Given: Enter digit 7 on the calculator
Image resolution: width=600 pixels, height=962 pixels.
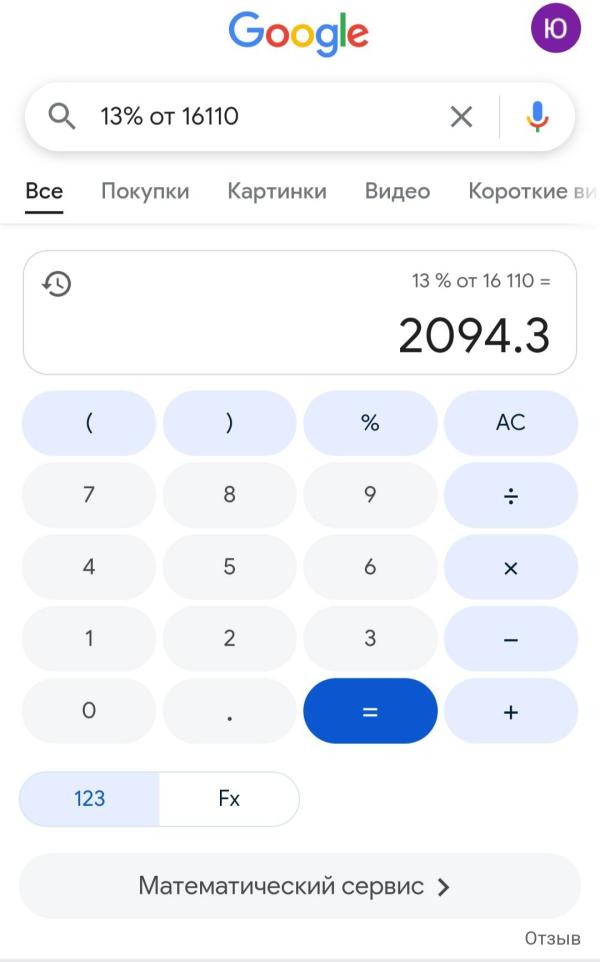Looking at the screenshot, I should point(89,495).
